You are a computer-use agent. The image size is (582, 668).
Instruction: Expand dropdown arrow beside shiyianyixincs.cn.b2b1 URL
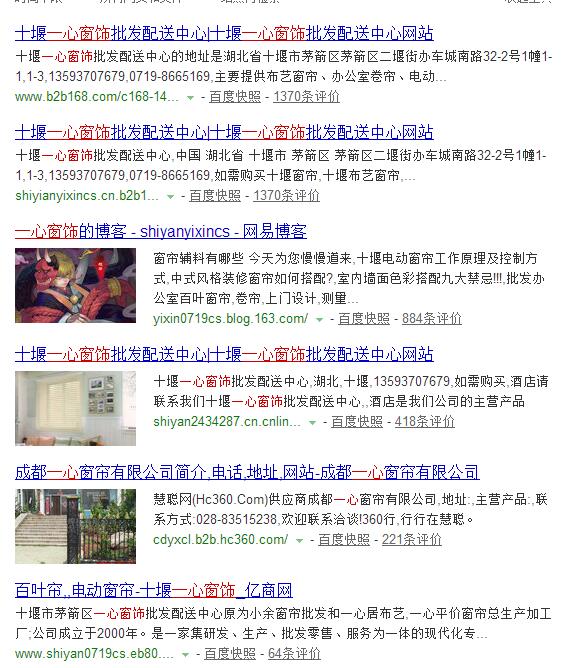point(170,197)
